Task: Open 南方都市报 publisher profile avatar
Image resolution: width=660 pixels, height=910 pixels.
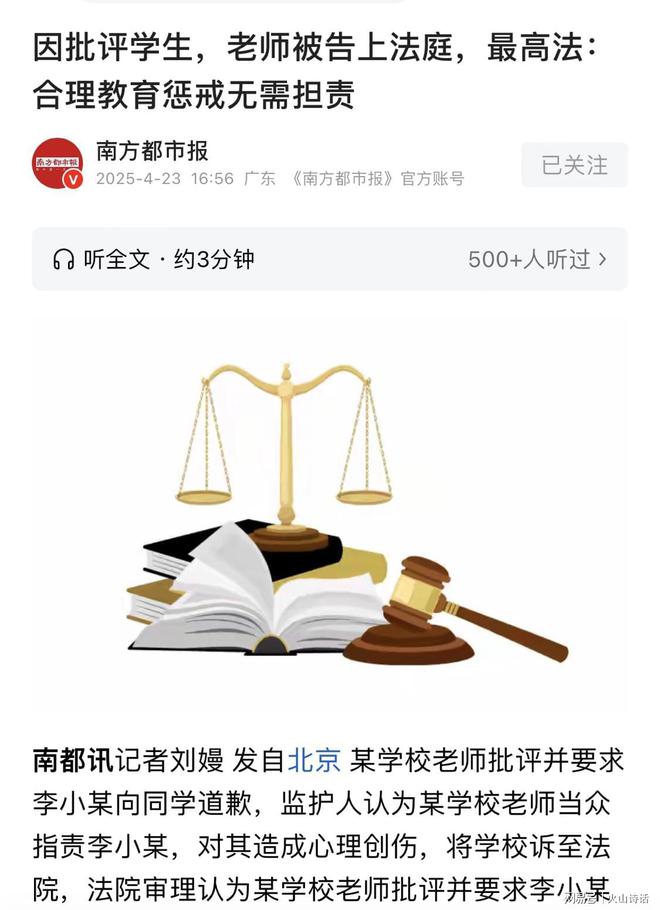Action: (x=57, y=164)
